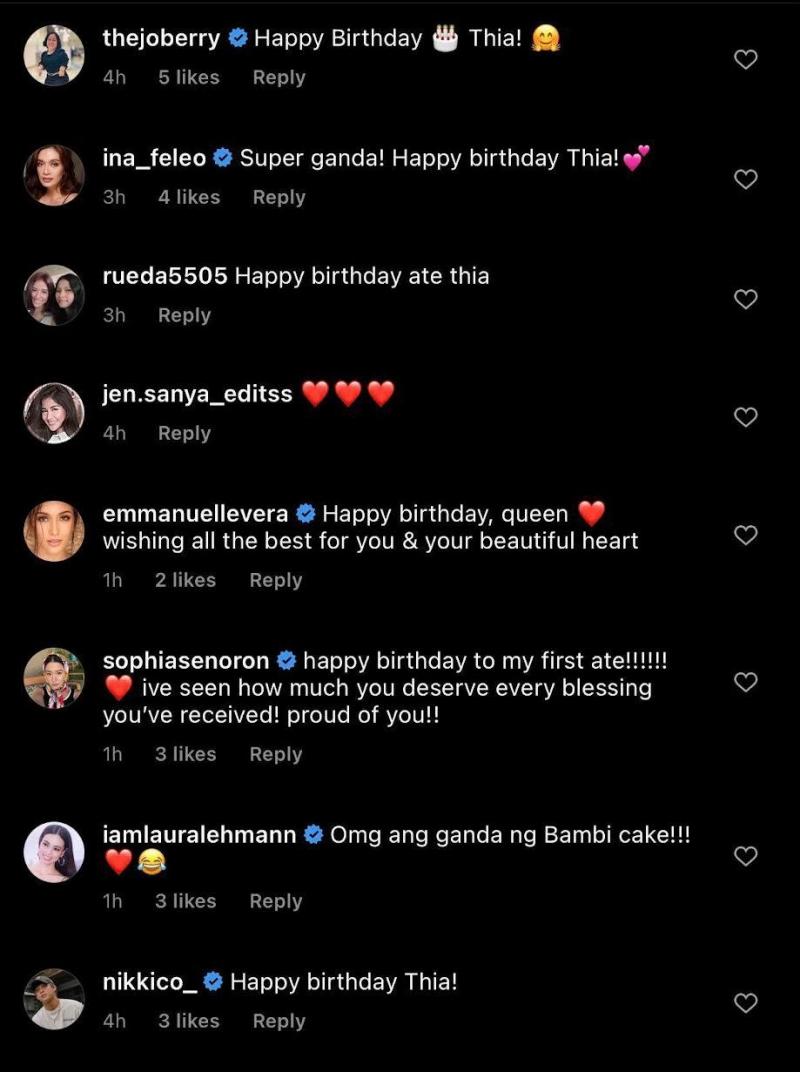This screenshot has height=1072, width=800.
Task: Open thejoberry's profile picture
Action: (53, 55)
